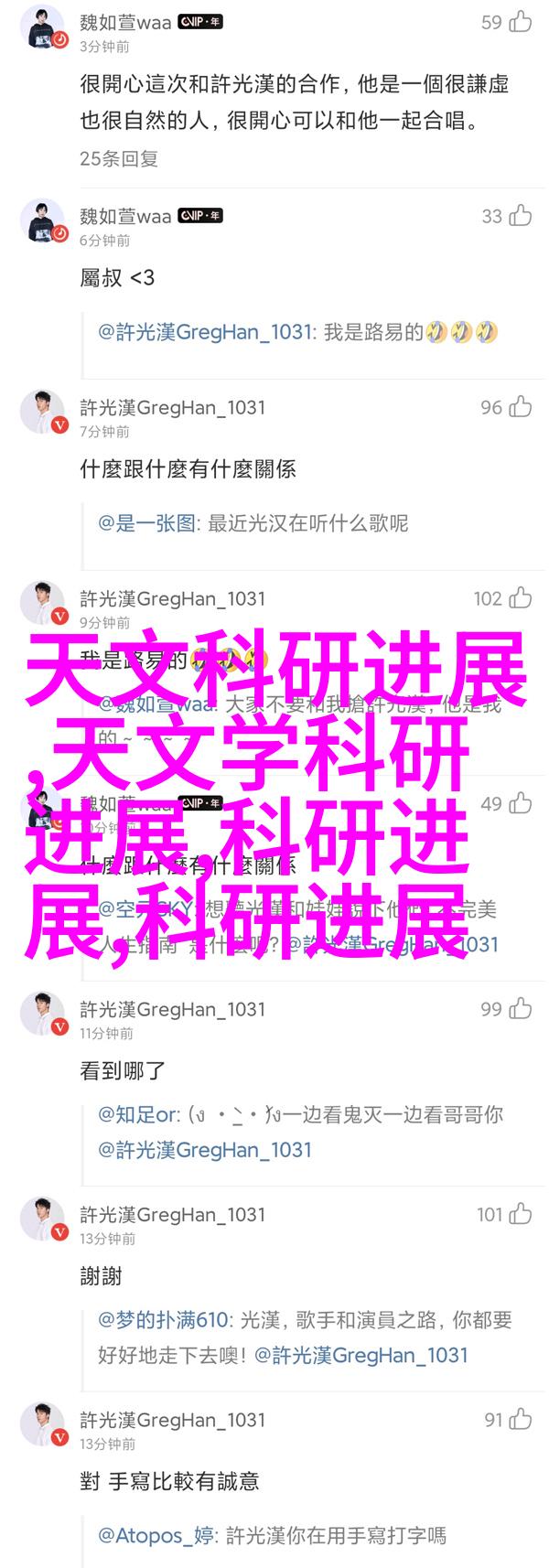Tap @許光漢GregHan_1031 mention in 我是路易的 reply
This screenshot has width=549, height=1568.
click(205, 331)
